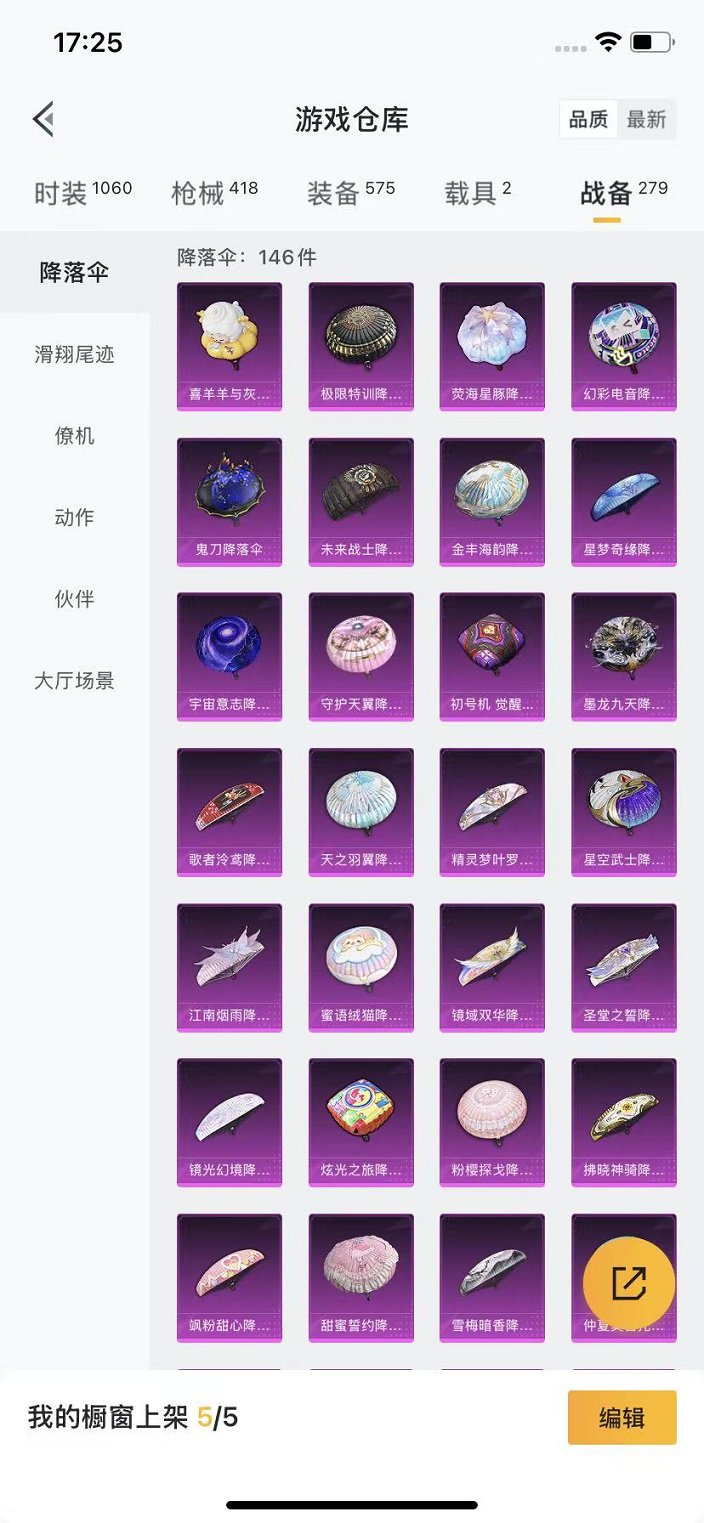View the 极限特训 parachute
The image size is (704, 1523).
[x=361, y=346]
